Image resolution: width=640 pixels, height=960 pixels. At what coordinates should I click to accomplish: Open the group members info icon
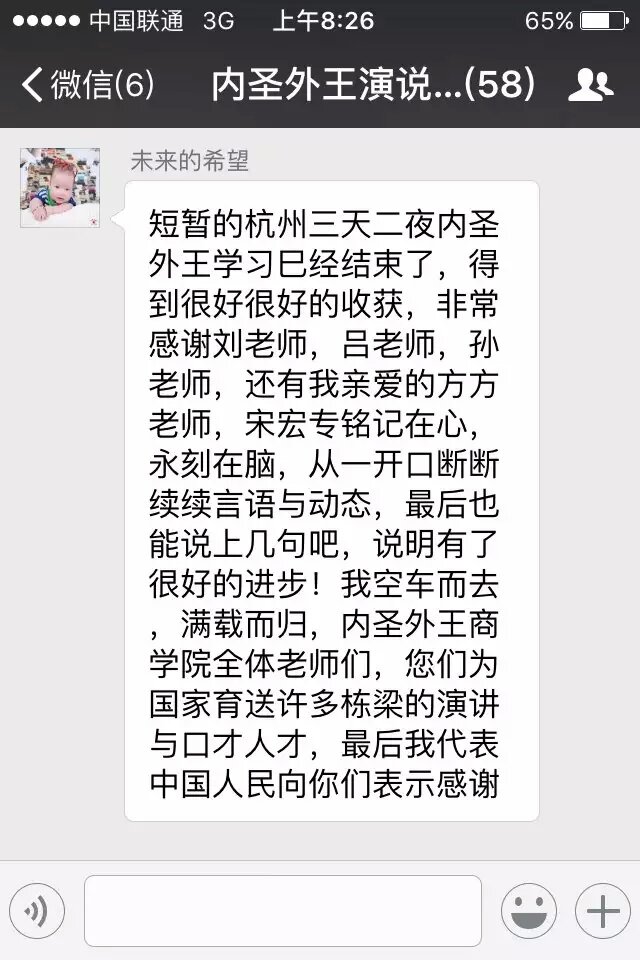(591, 85)
